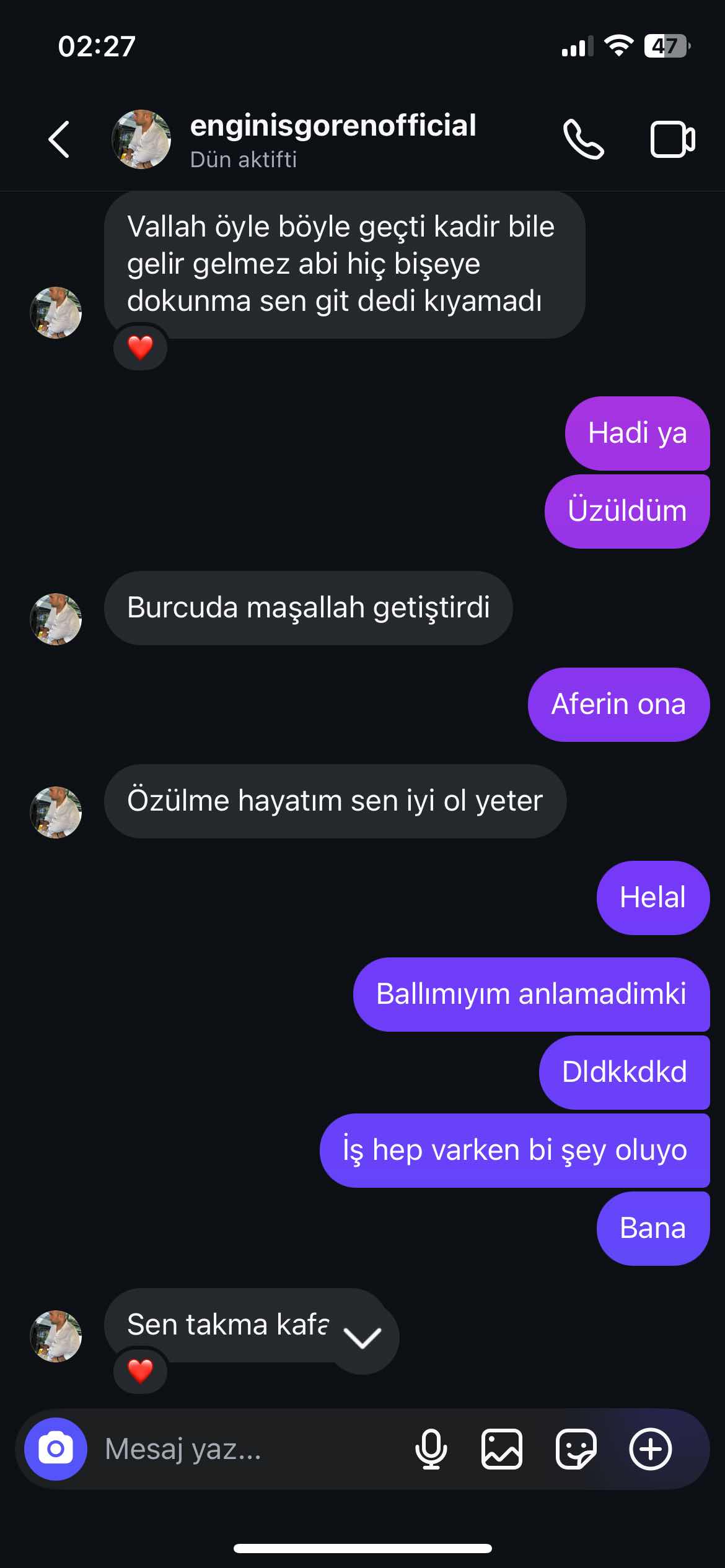Screen dimensions: 725x1568
Task: Open the sticker picker
Action: (576, 1449)
